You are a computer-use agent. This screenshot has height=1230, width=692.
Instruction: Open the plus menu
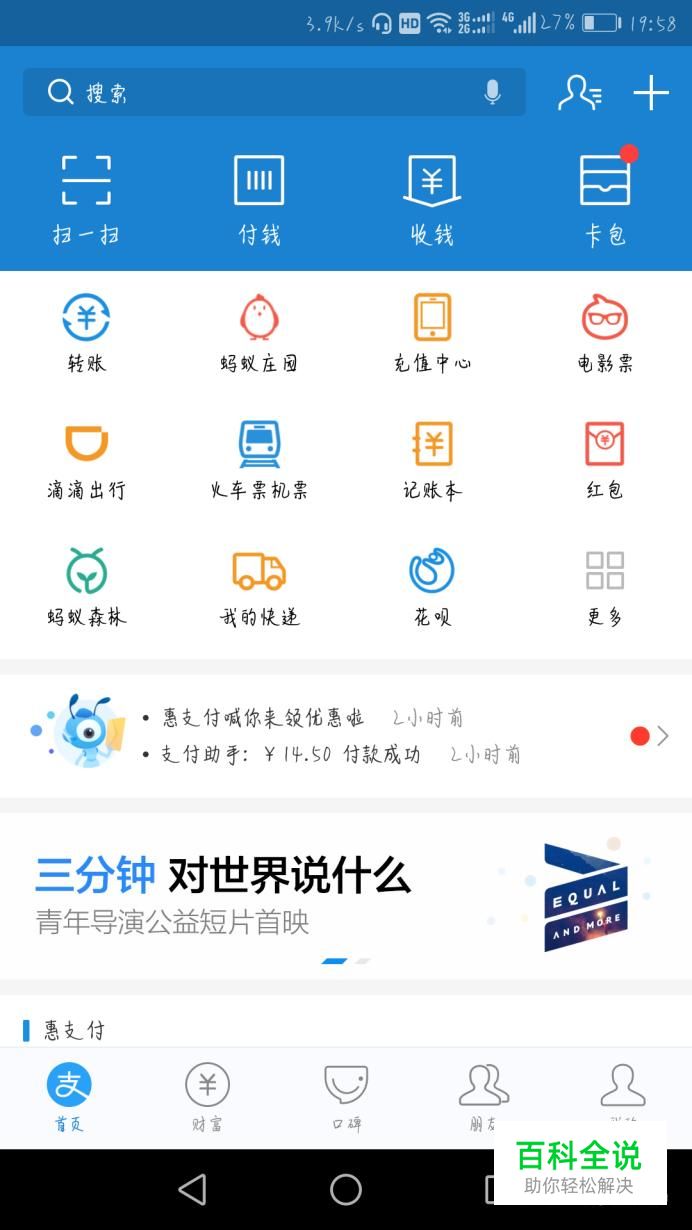(x=651, y=93)
